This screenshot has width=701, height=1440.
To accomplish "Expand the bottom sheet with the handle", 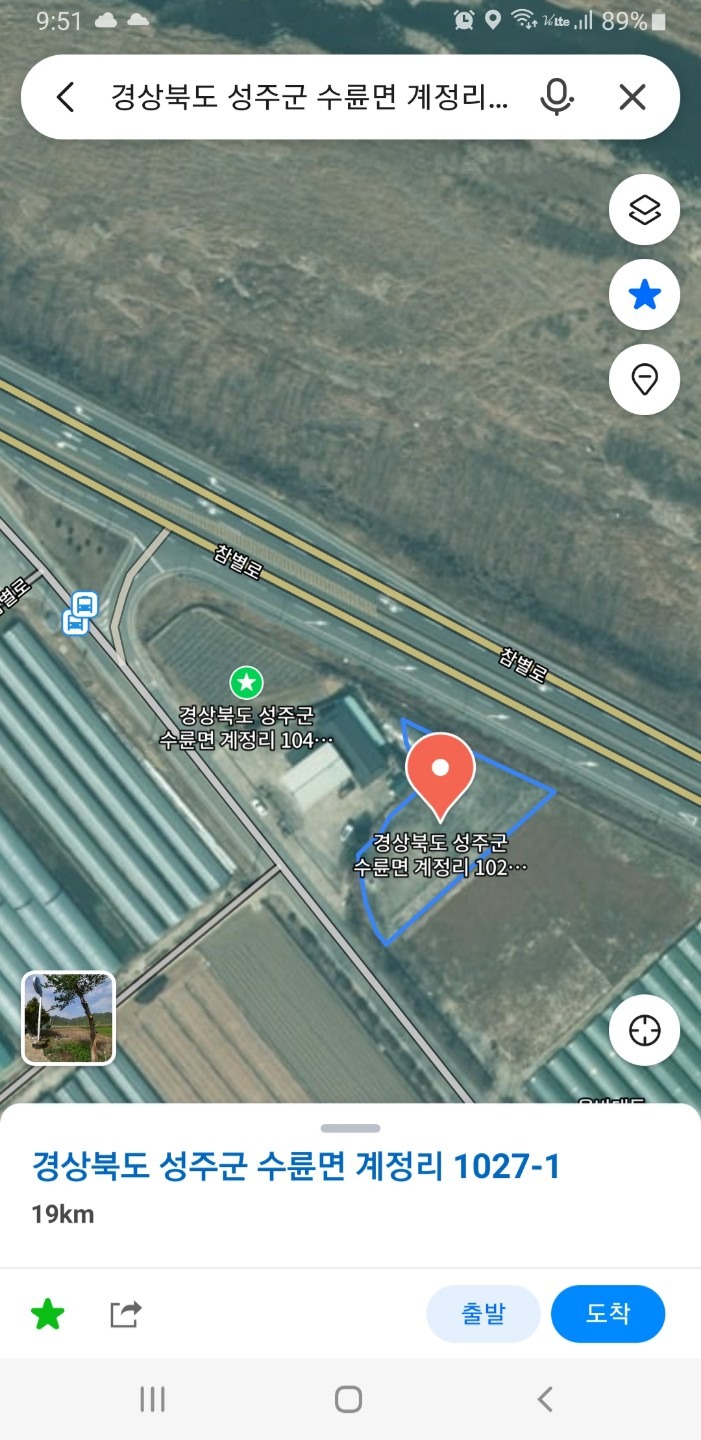I will (350, 1128).
